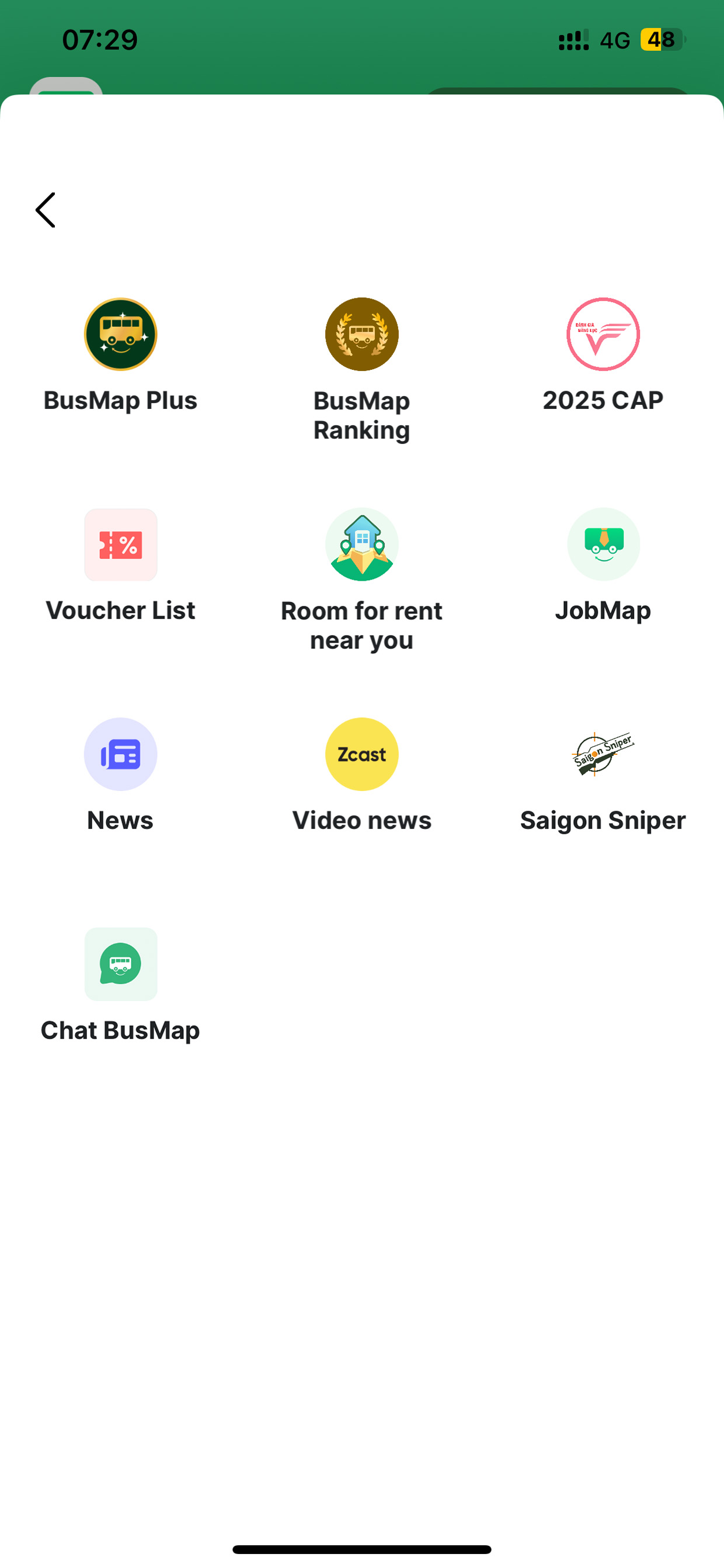The width and height of the screenshot is (724, 1568).
Task: Open the 2025 CAP item
Action: pos(603,334)
